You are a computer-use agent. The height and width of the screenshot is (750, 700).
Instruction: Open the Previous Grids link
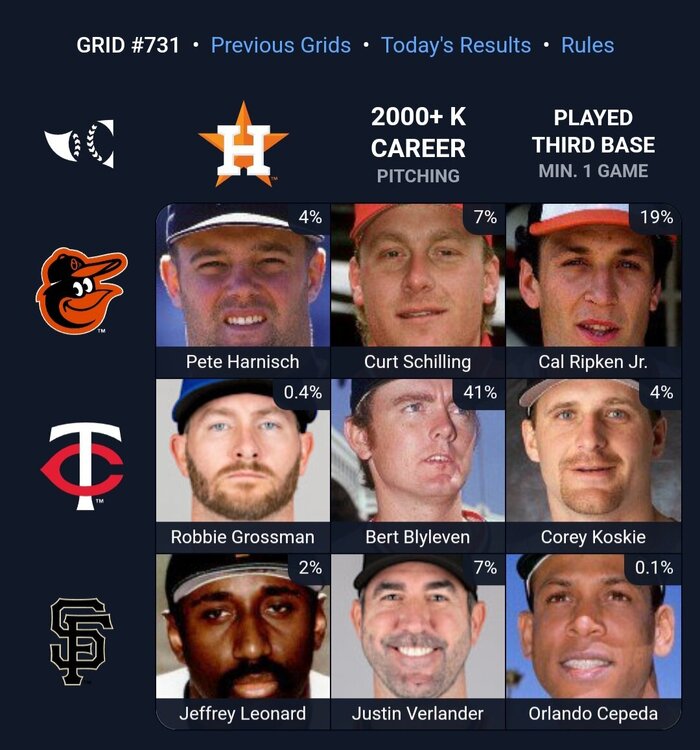[x=281, y=45]
